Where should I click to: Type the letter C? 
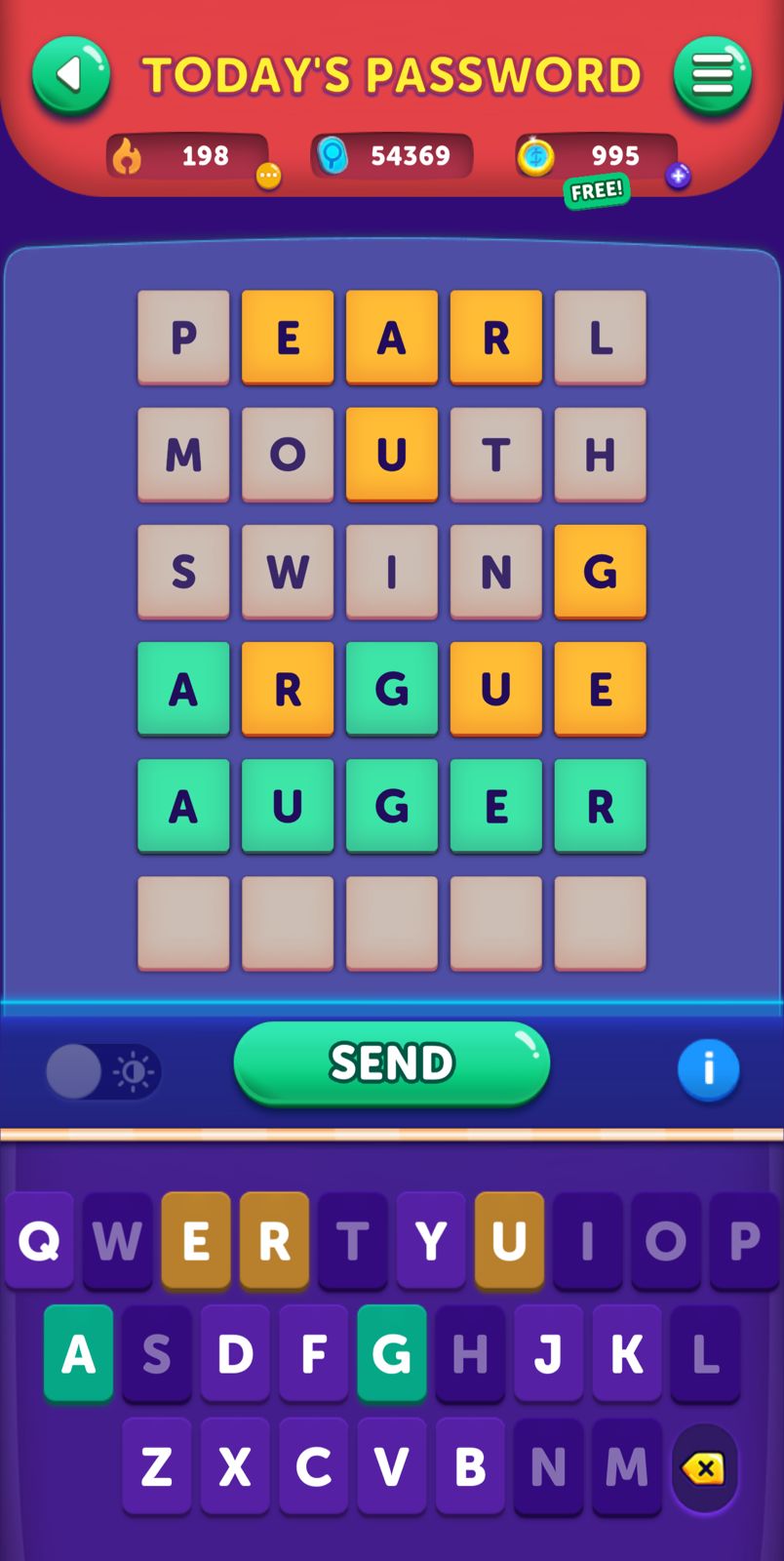pos(313,1466)
